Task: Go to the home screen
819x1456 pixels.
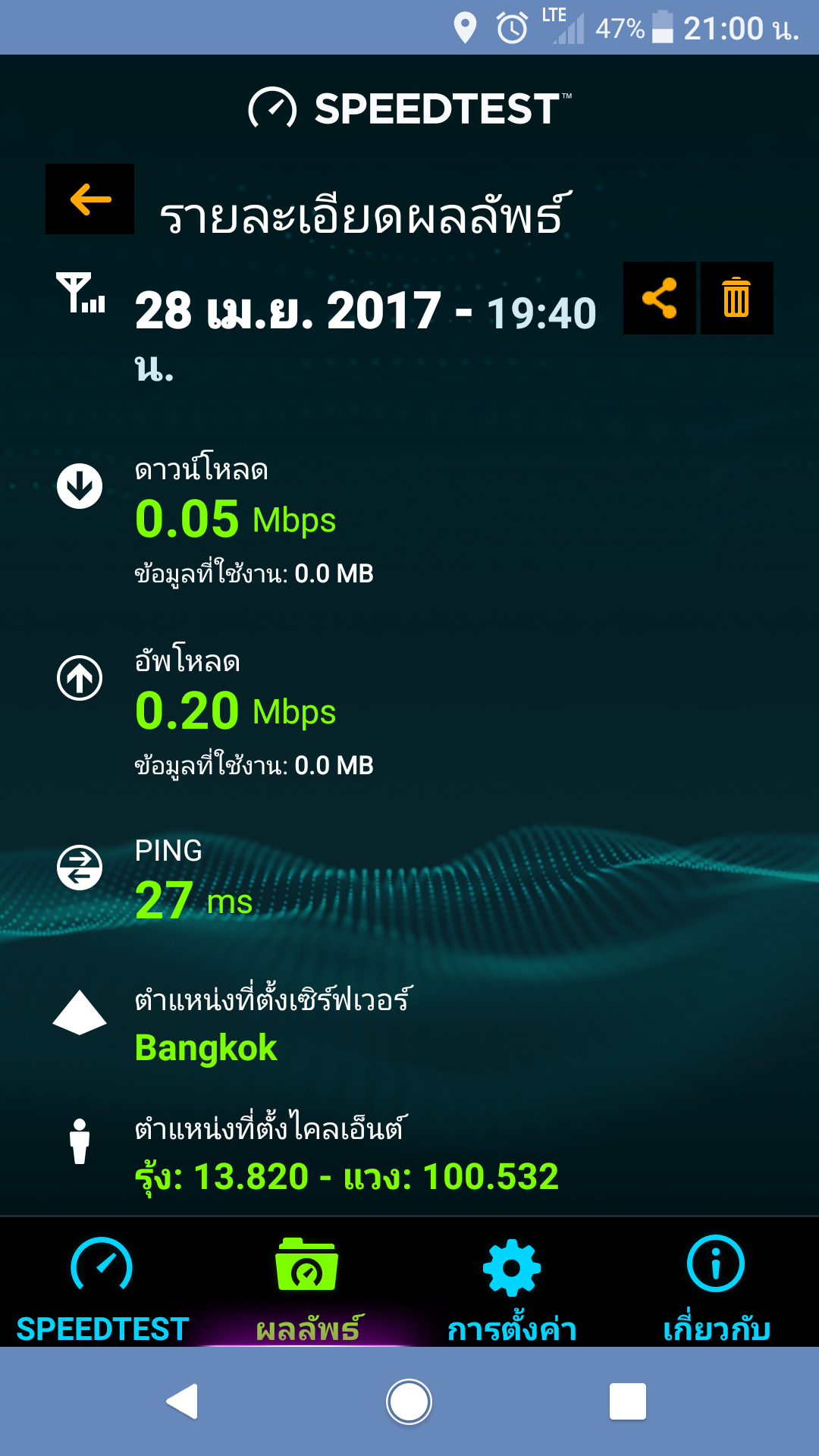Action: (409, 1401)
